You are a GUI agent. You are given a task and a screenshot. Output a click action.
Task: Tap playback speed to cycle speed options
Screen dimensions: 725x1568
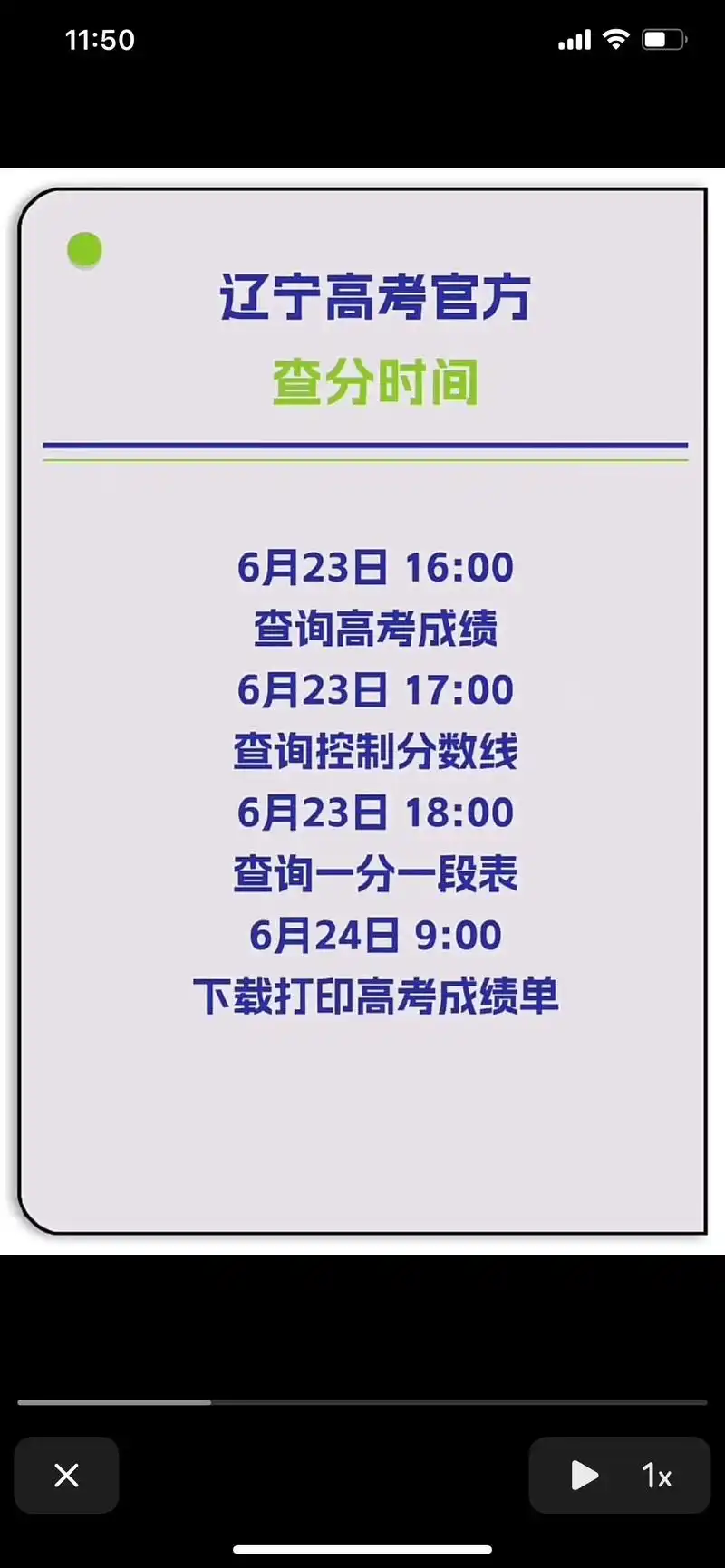[654, 1477]
